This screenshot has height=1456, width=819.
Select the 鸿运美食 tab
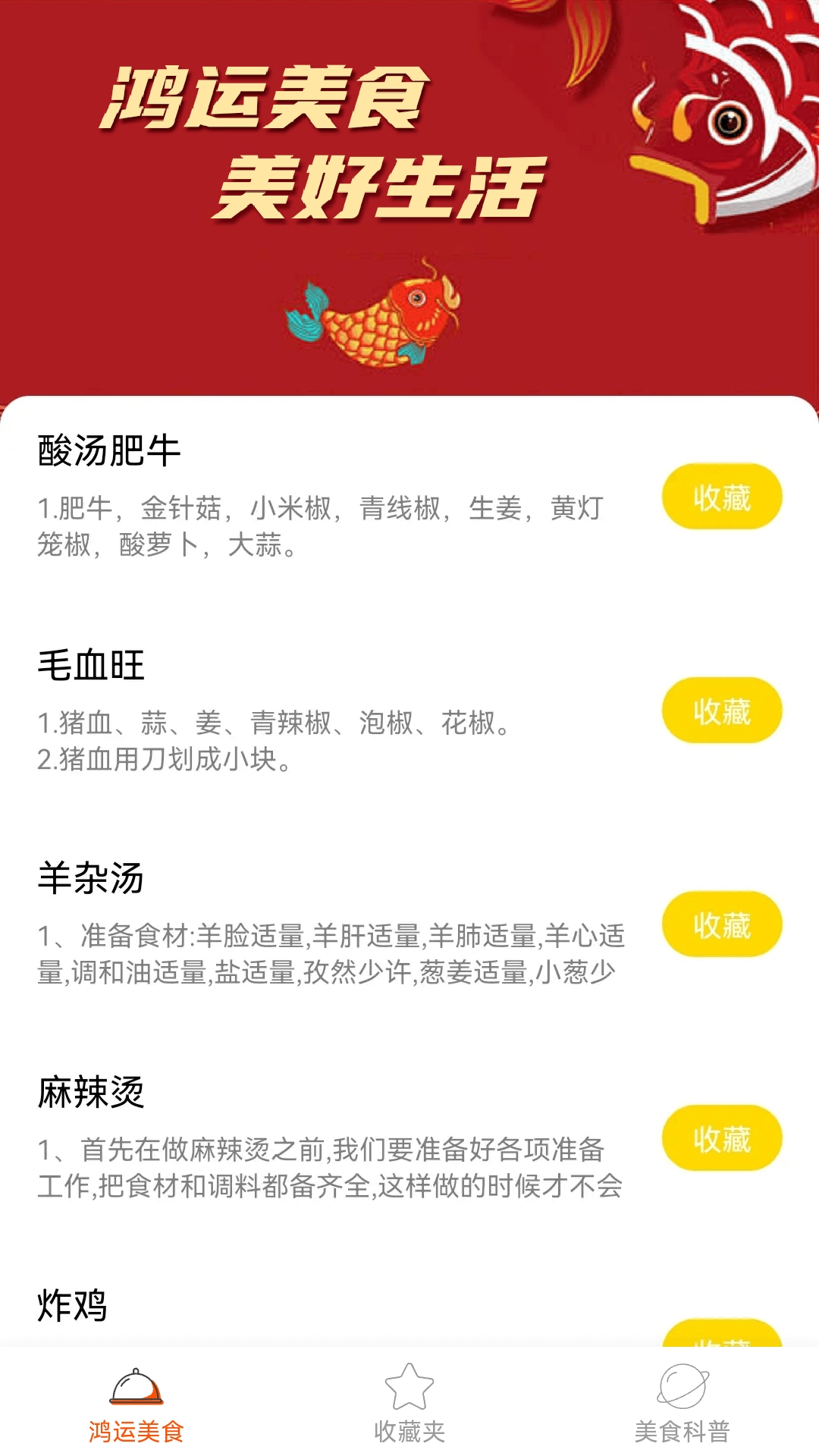(136, 1403)
